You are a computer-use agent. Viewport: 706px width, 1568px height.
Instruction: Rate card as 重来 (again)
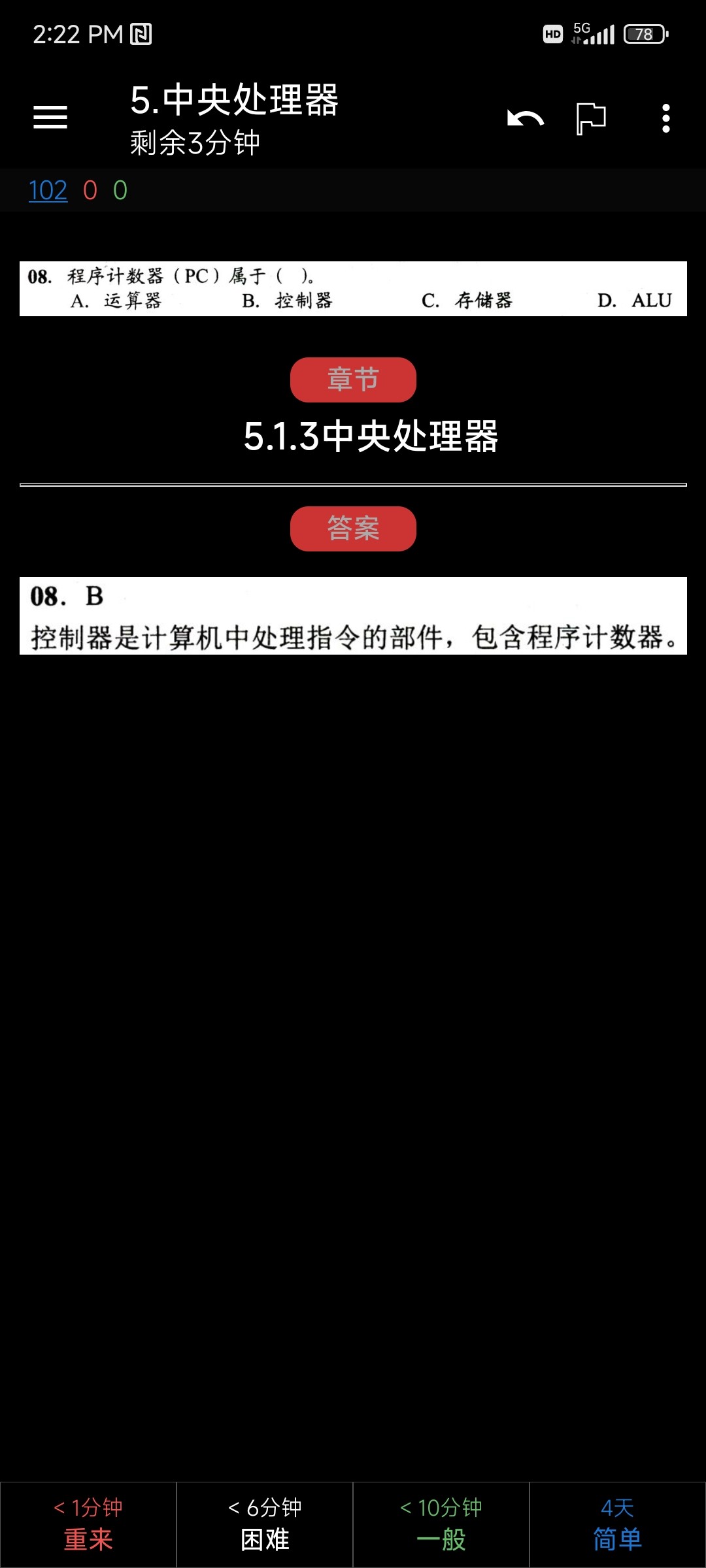coord(88,1524)
